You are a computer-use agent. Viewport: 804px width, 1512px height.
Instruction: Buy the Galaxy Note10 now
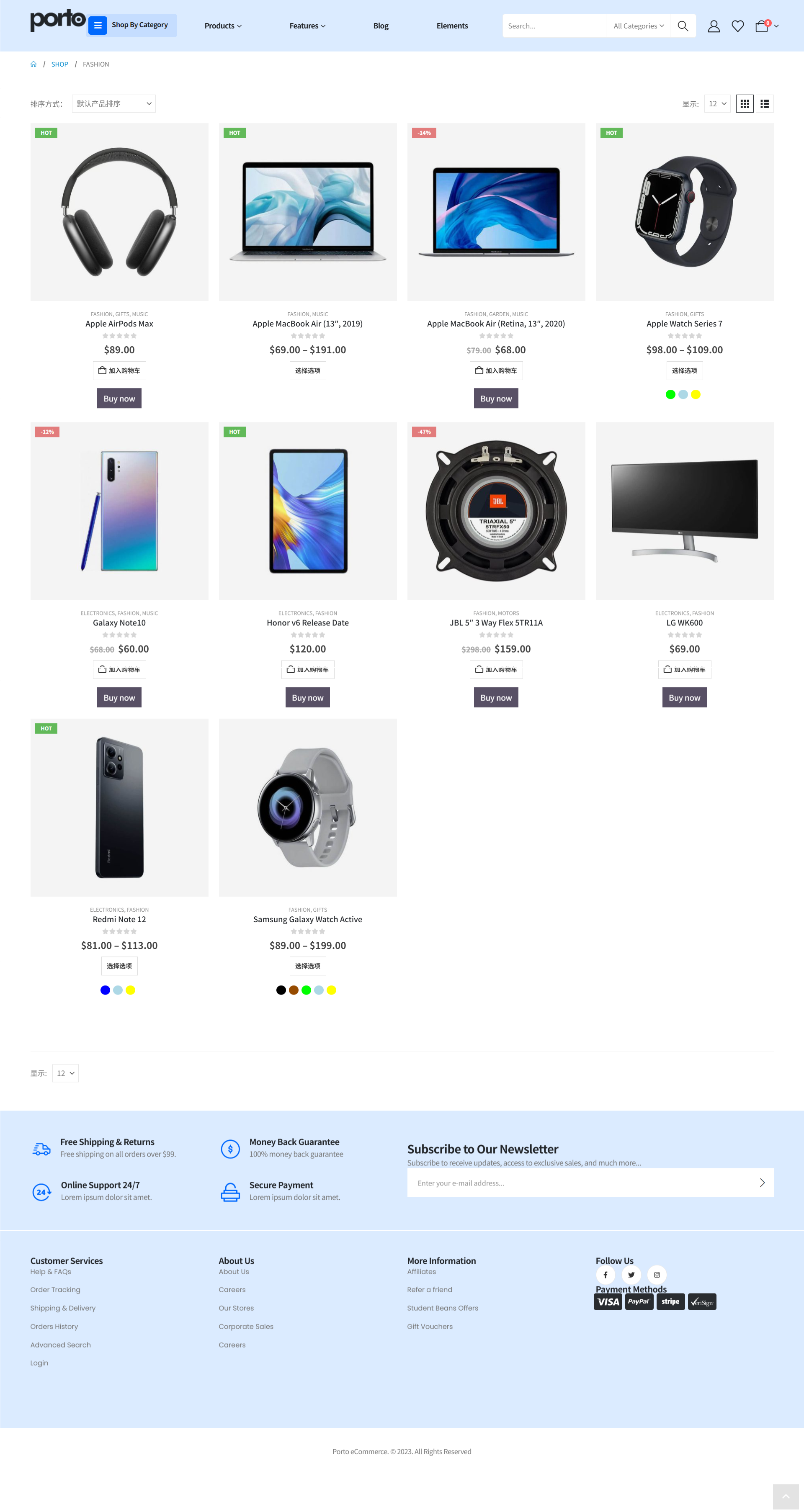119,697
